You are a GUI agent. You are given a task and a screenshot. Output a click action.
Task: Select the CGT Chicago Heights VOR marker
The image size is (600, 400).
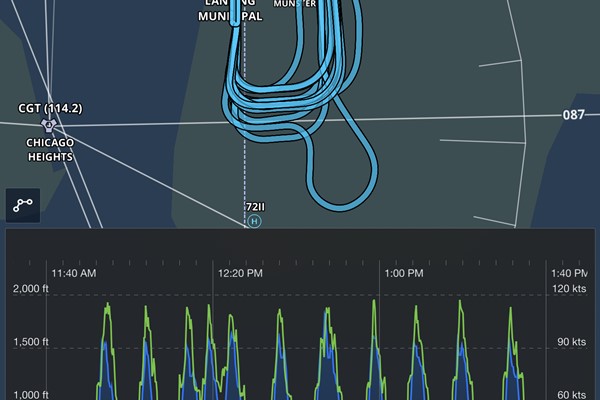coord(48,125)
